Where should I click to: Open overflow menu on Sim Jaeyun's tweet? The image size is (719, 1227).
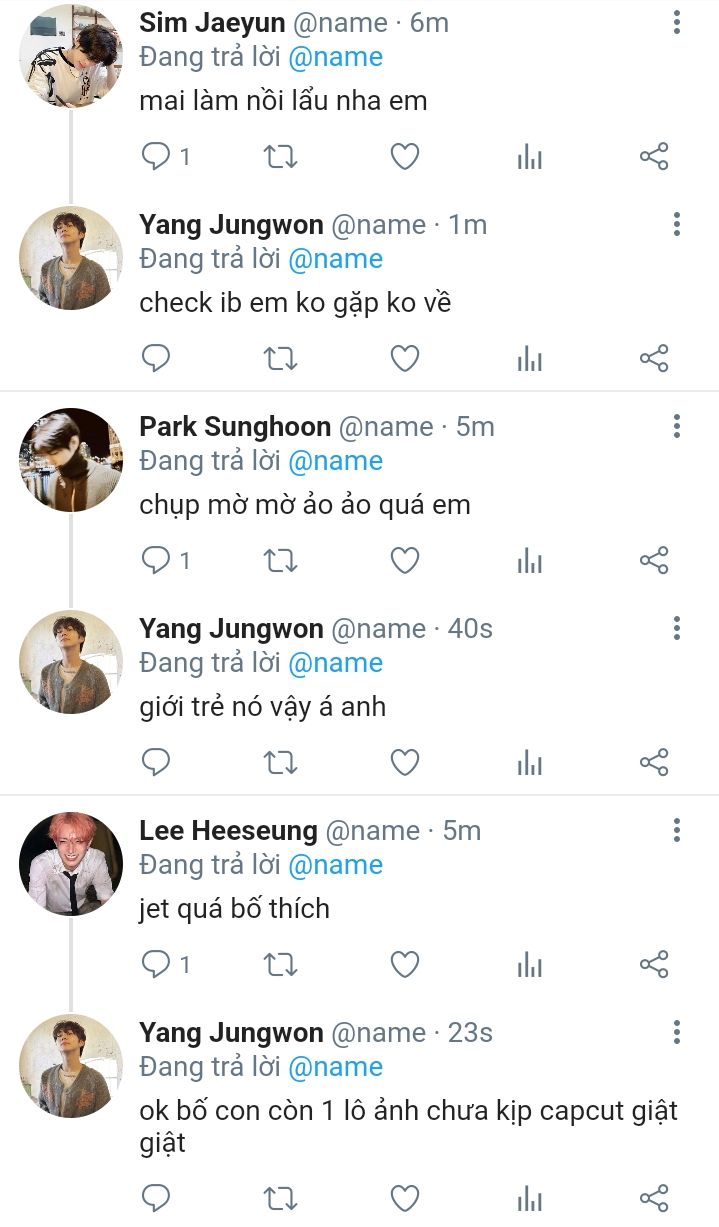tap(677, 23)
